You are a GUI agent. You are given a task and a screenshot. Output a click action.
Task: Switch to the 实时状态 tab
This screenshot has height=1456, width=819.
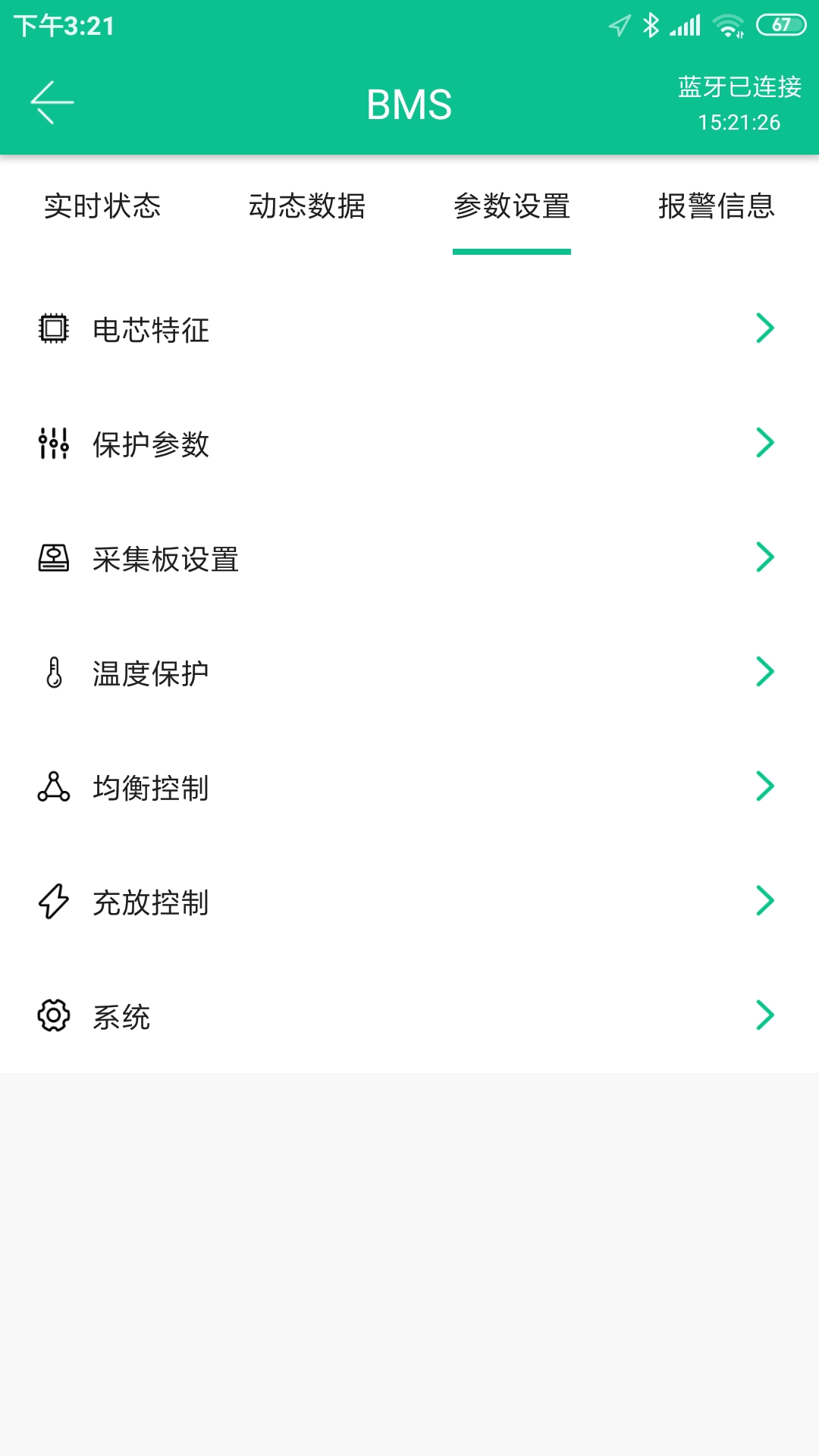pyautogui.click(x=102, y=206)
